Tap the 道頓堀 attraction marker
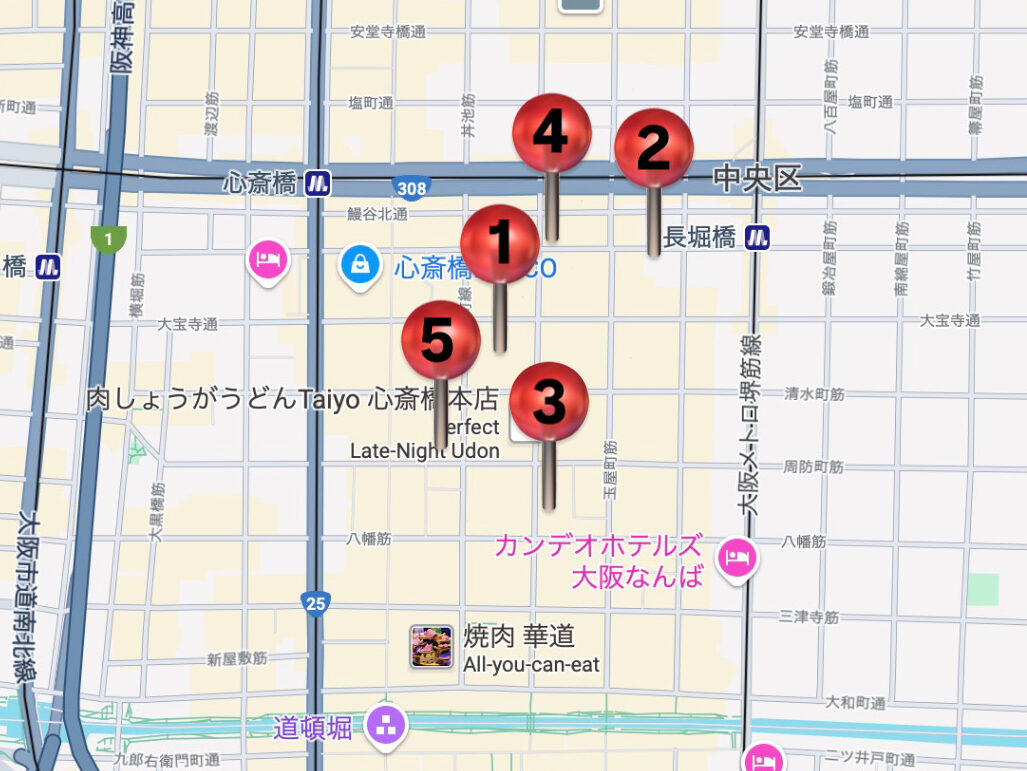 [385, 723]
